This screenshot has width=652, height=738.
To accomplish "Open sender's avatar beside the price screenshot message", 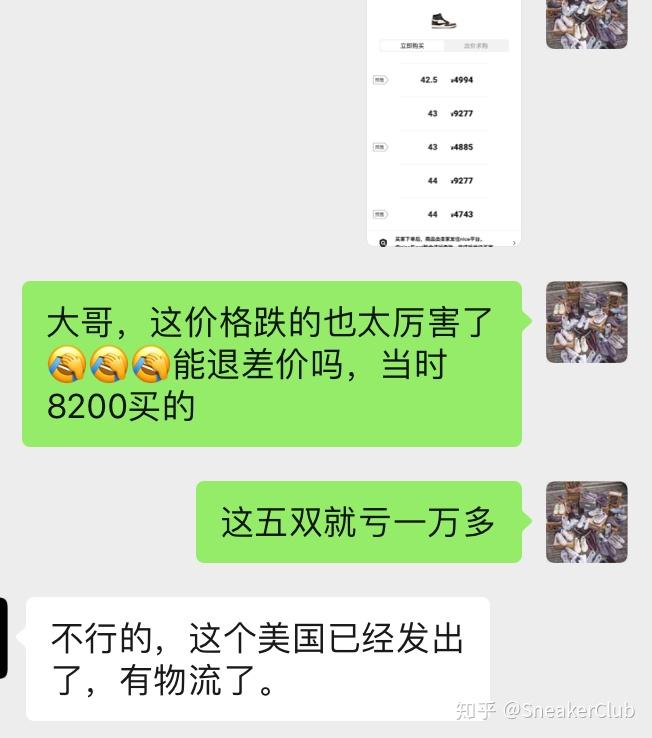I will (x=586, y=22).
